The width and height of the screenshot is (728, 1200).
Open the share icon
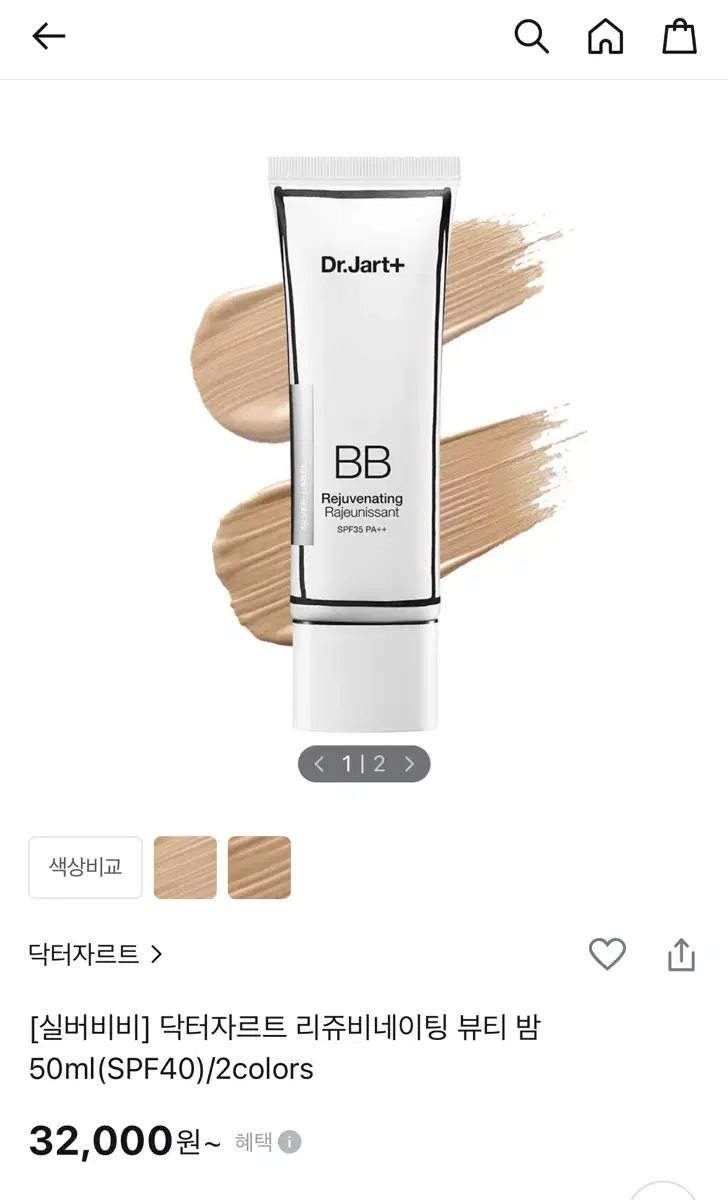point(681,954)
